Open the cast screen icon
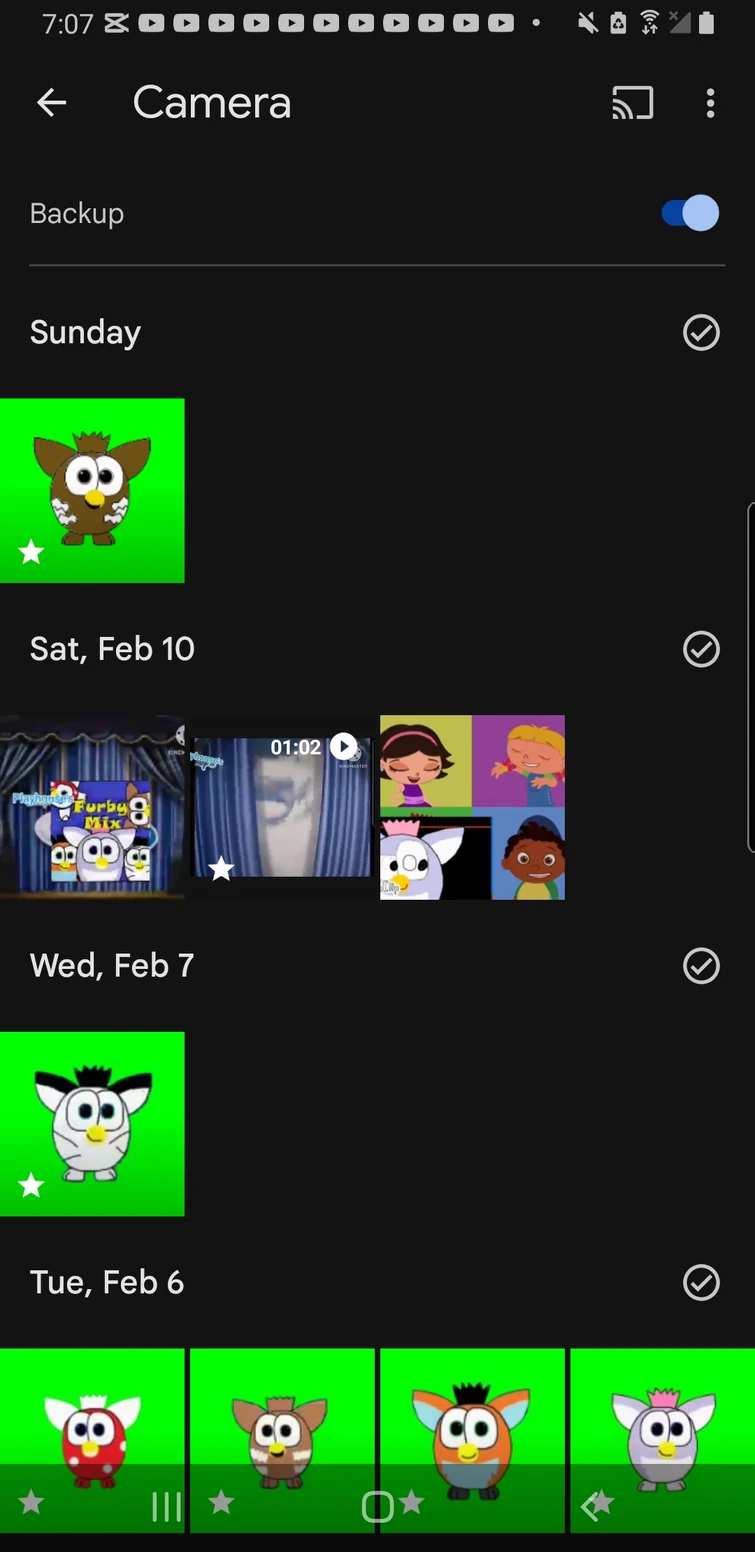755x1552 pixels. [632, 103]
